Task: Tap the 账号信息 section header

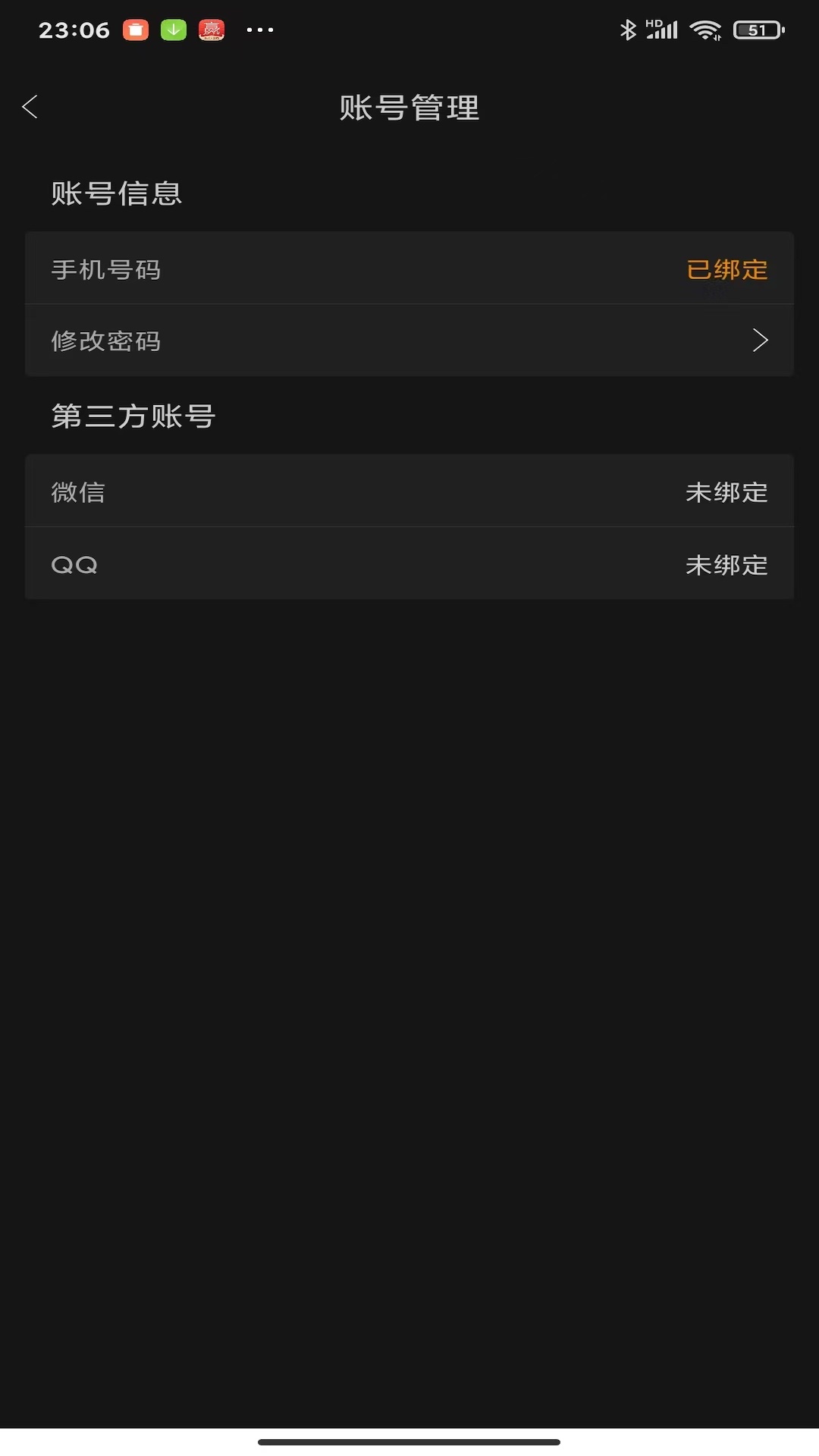Action: (x=117, y=193)
